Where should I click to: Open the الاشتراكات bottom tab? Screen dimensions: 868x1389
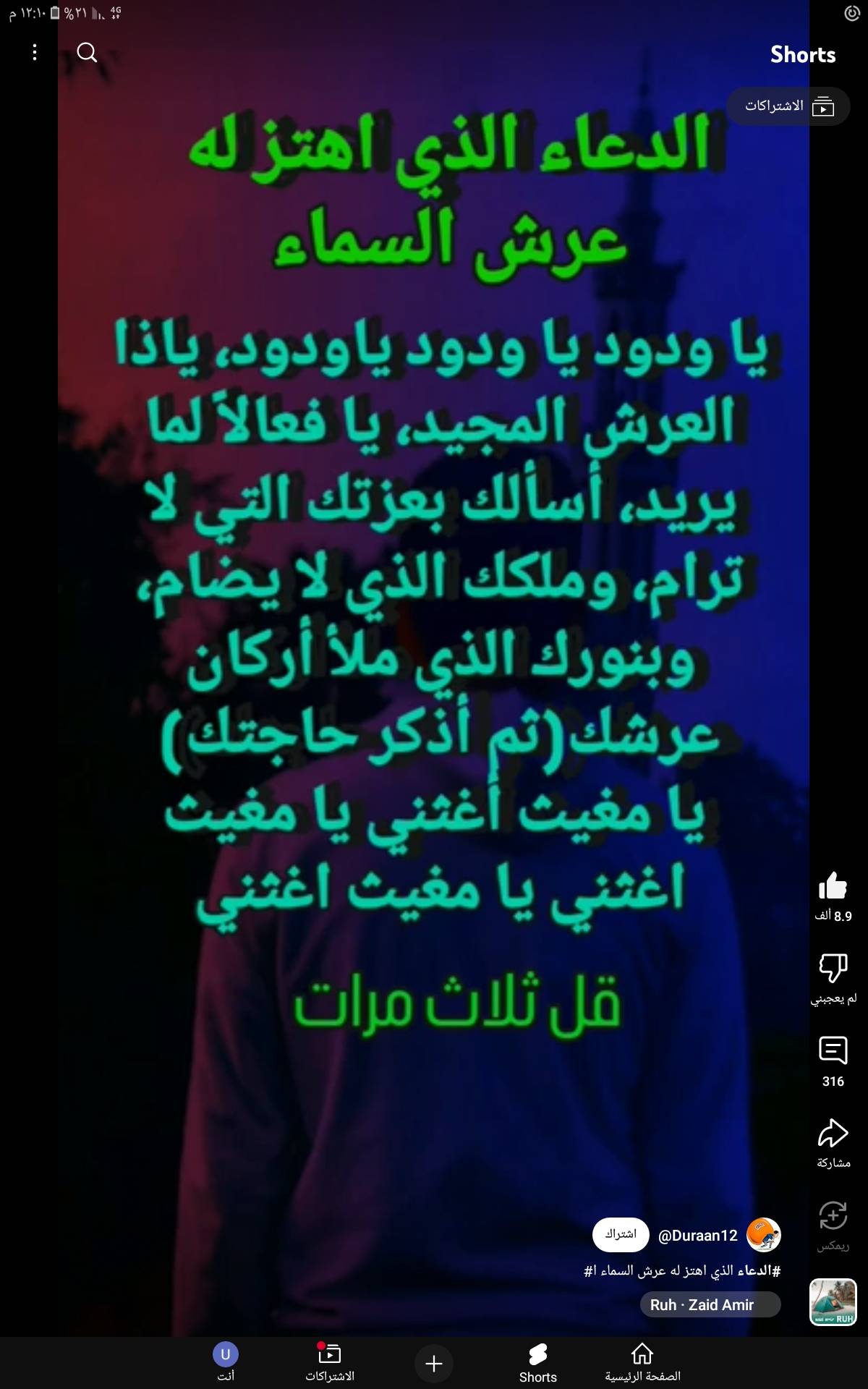330,1362
